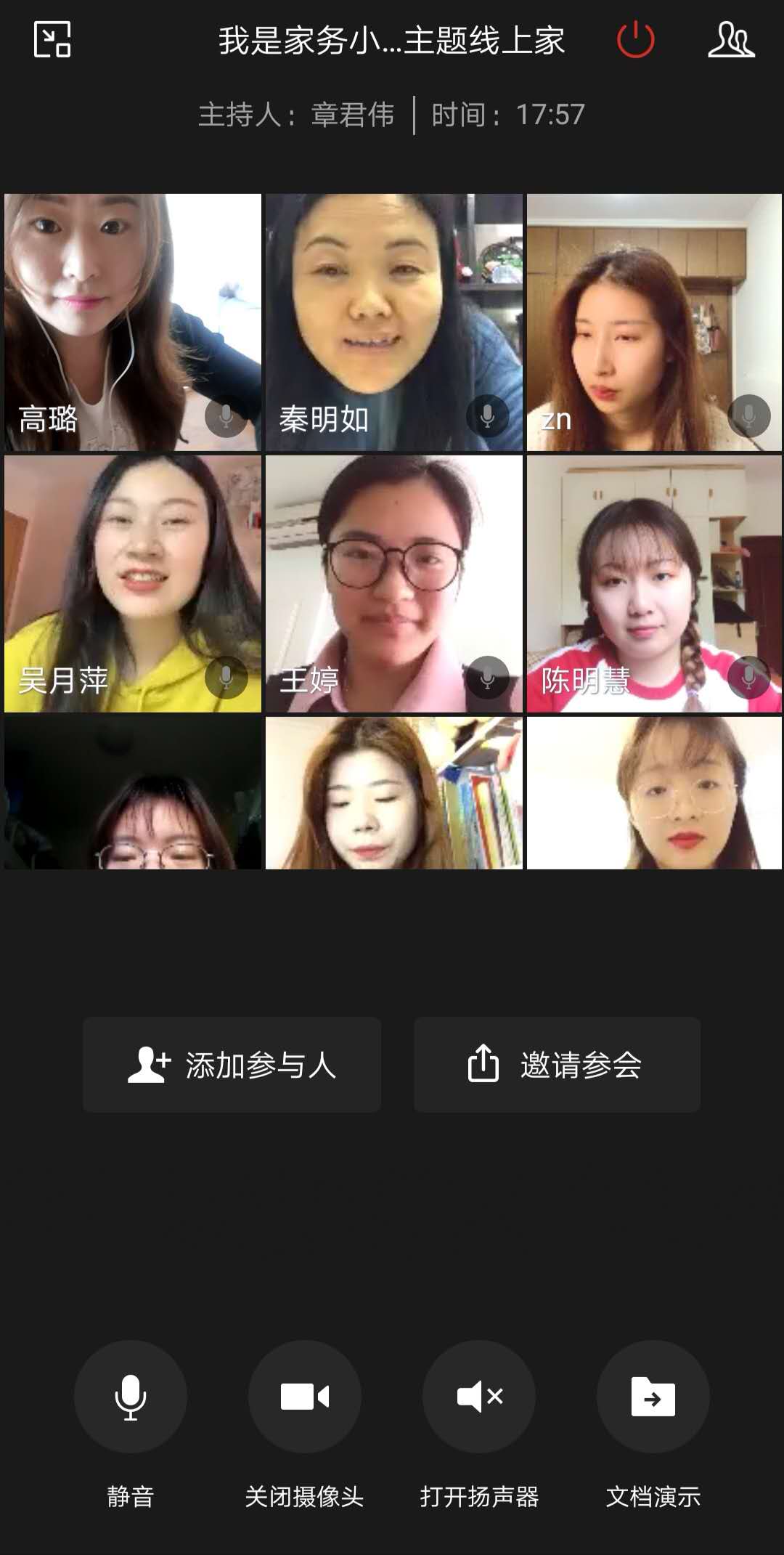Minimize the meeting window
Viewport: 784px width, 1555px height.
pyautogui.click(x=52, y=39)
